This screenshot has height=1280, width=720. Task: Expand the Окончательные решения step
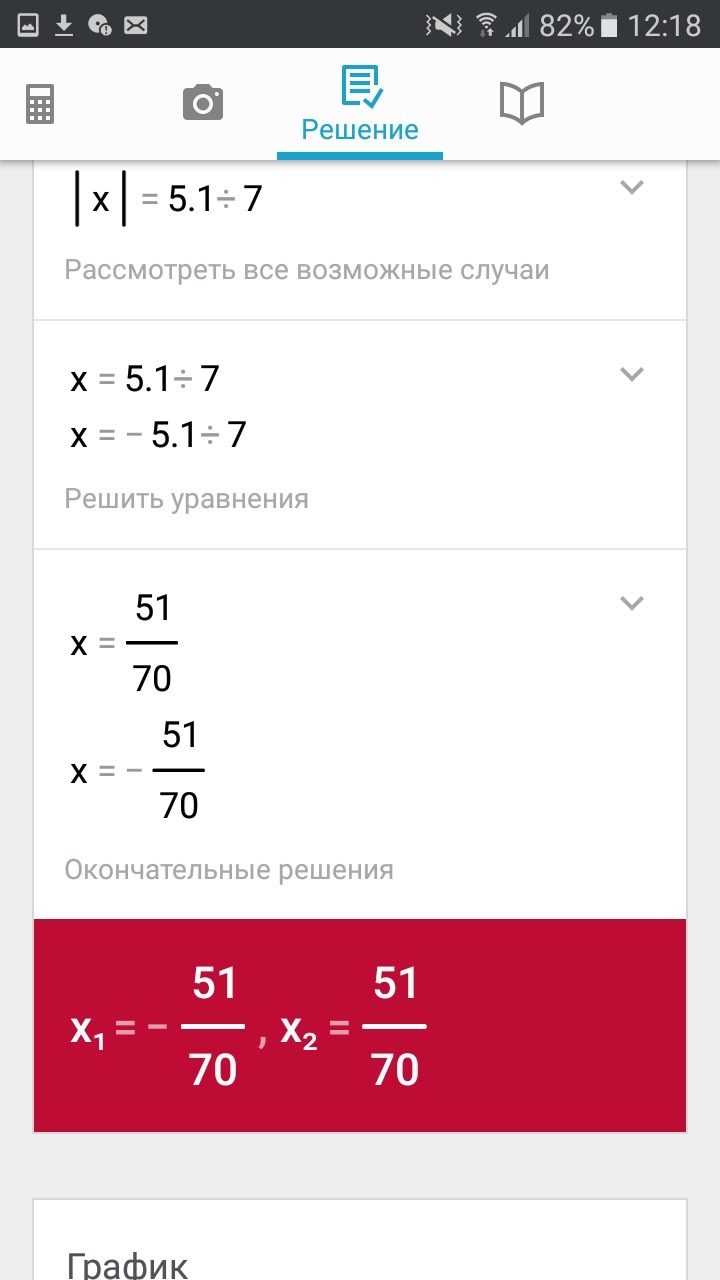tap(631, 603)
